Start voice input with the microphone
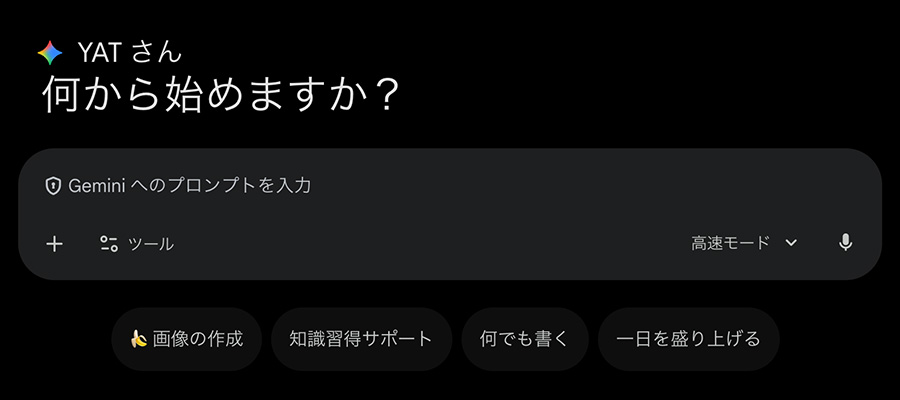The width and height of the screenshot is (900, 400). [x=846, y=243]
